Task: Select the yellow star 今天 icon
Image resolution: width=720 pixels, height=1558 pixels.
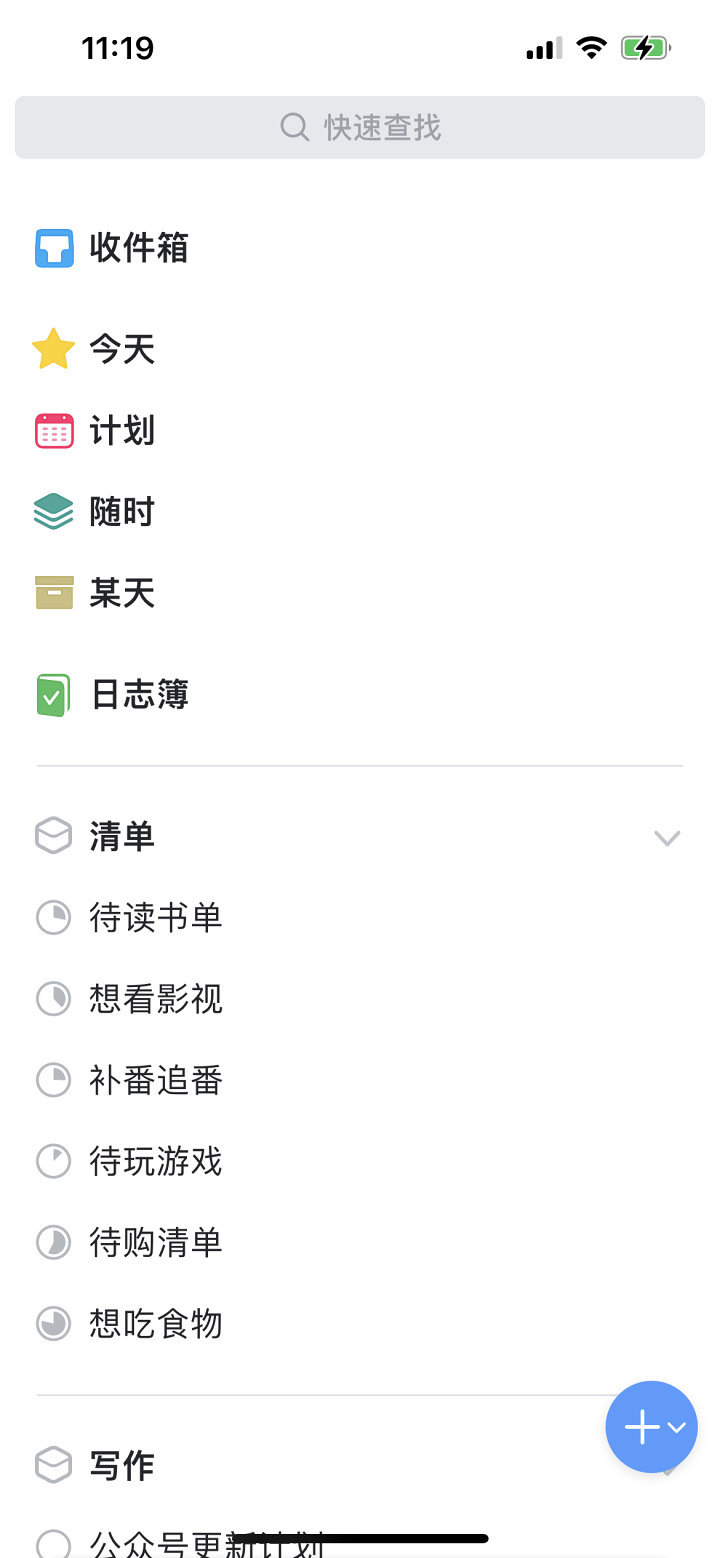Action: click(x=53, y=349)
